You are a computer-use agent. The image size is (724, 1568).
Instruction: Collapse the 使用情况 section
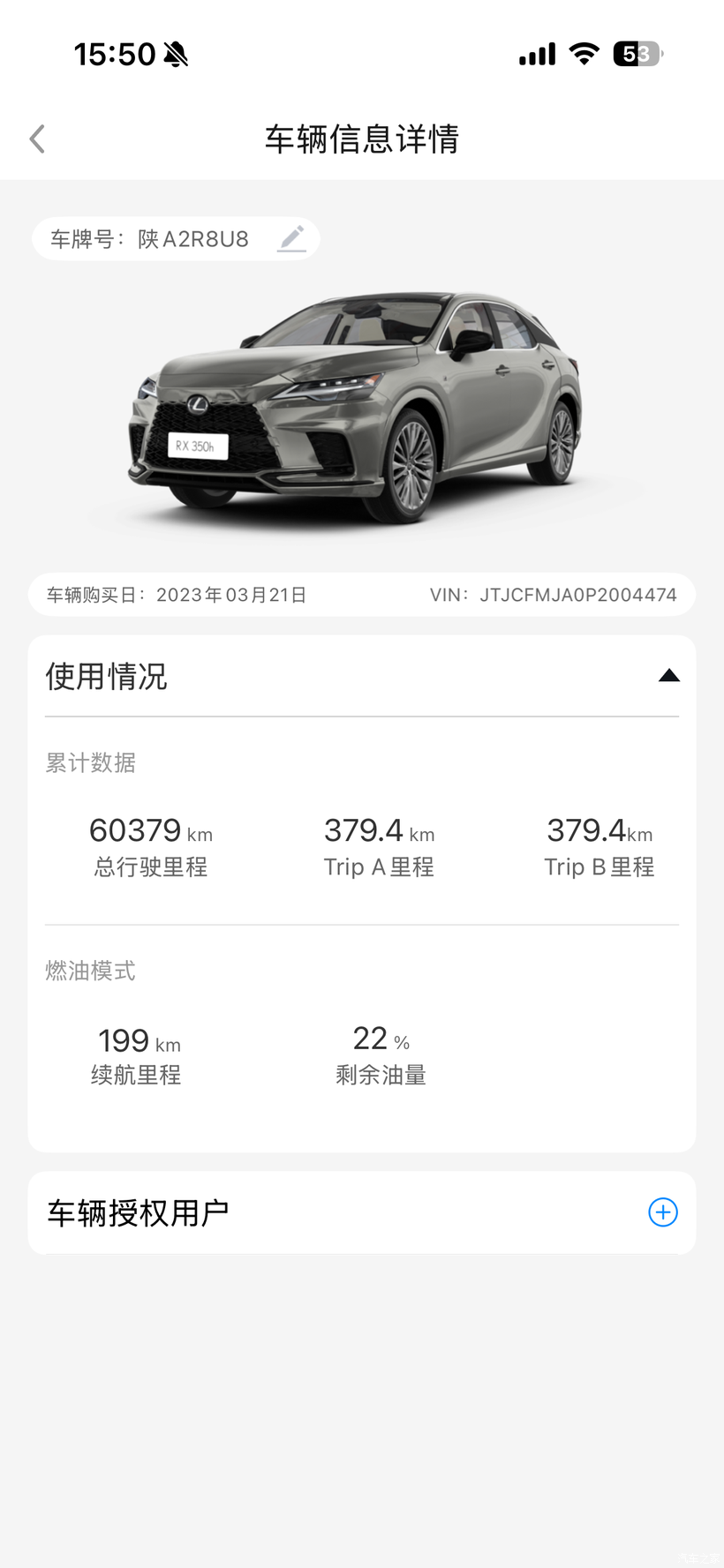pyautogui.click(x=669, y=676)
